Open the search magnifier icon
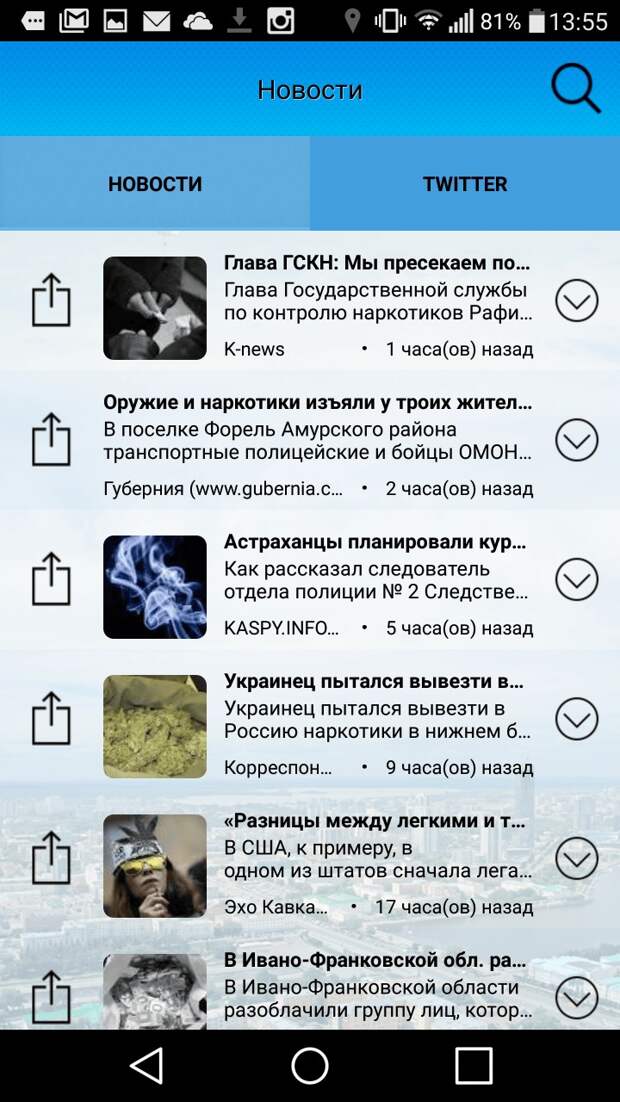The width and height of the screenshot is (620, 1102). tap(575, 90)
